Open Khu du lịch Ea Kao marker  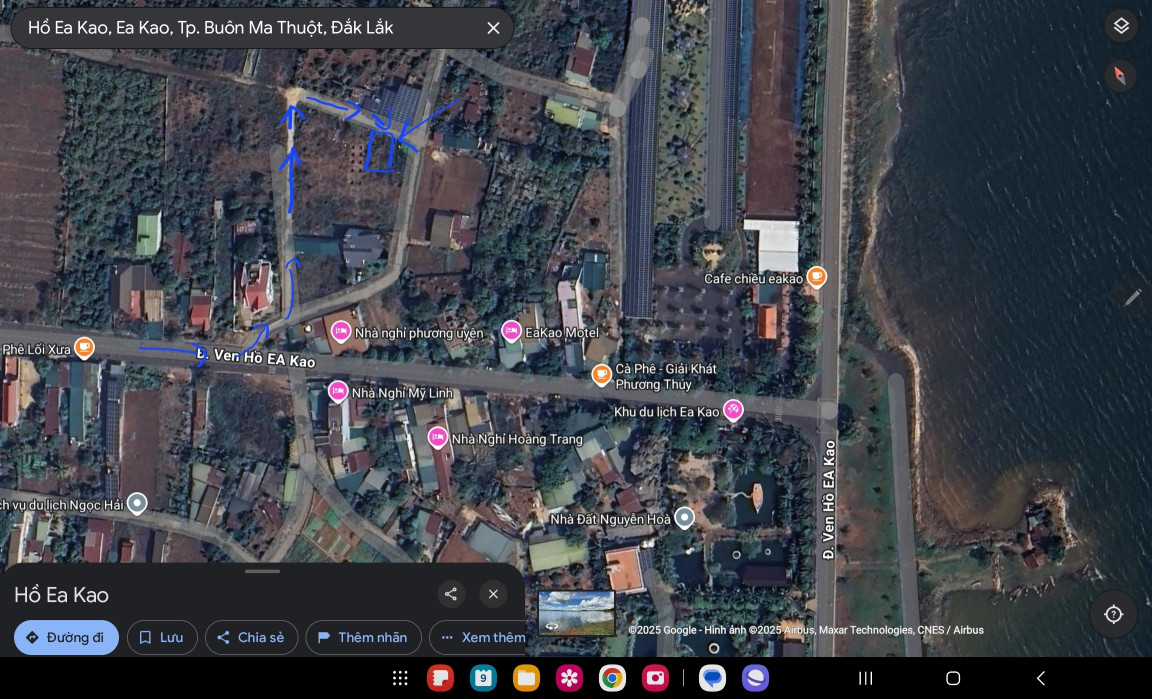733,410
